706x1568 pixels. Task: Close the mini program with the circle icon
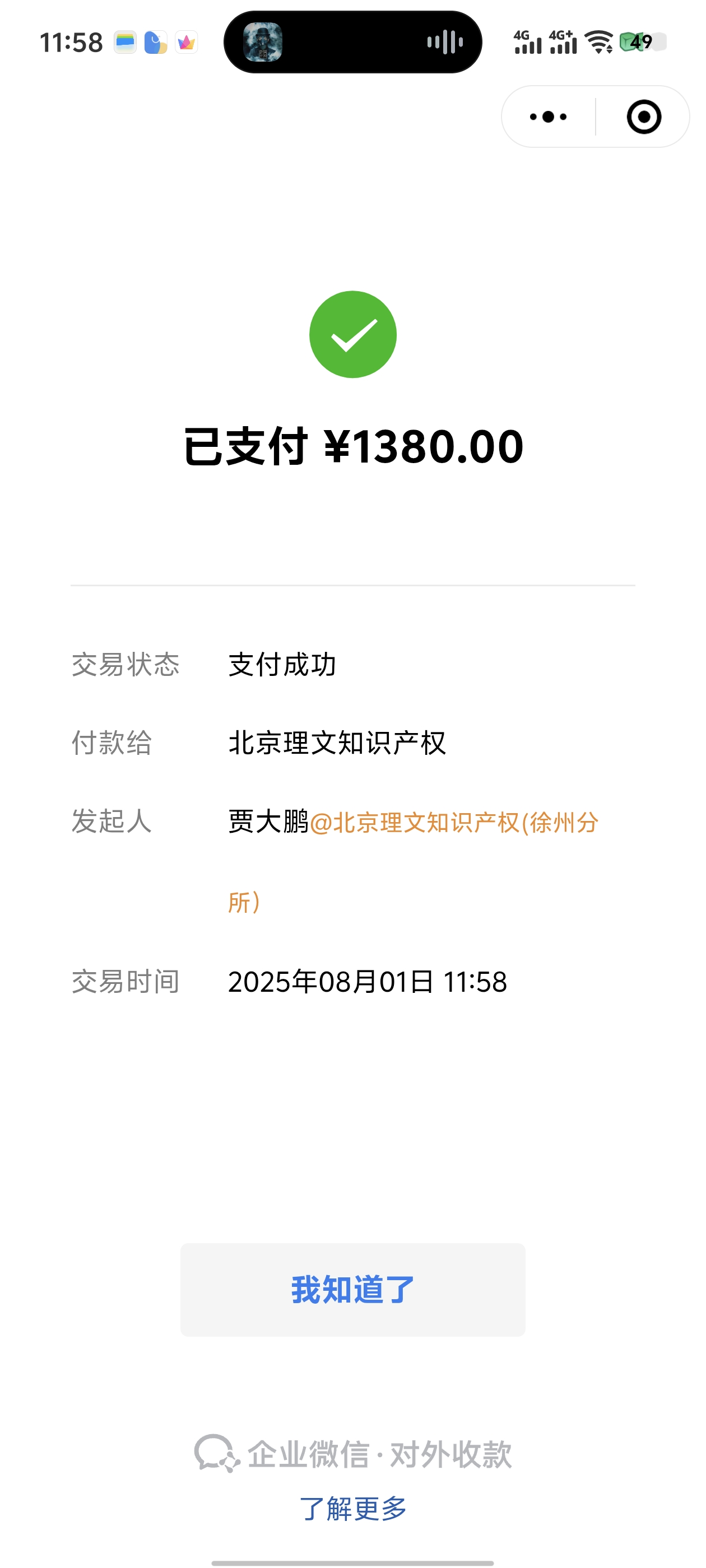(x=643, y=117)
